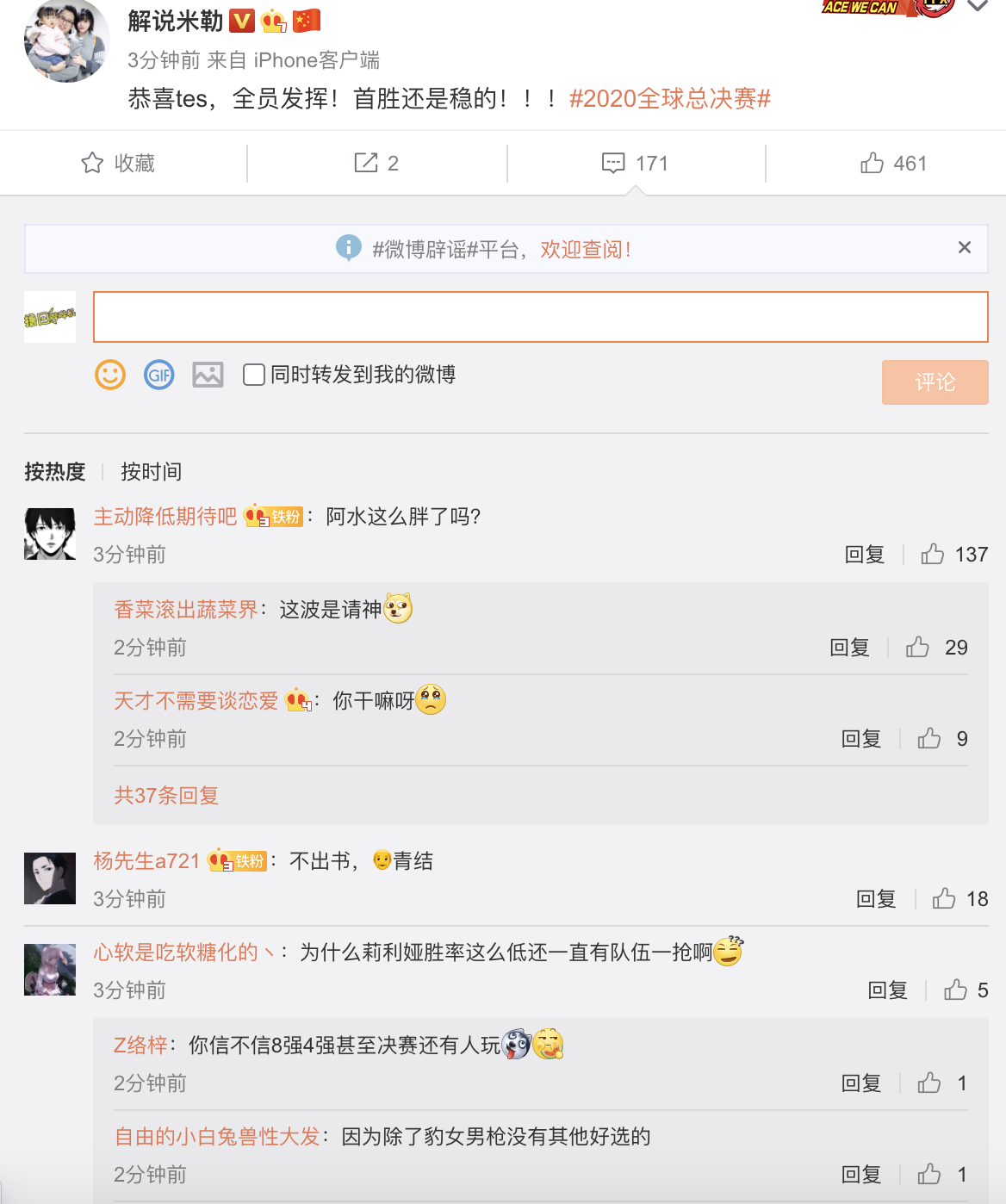The image size is (1006, 1204).
Task: Tap 收藏 to favorite this post
Action: pyautogui.click(x=118, y=164)
